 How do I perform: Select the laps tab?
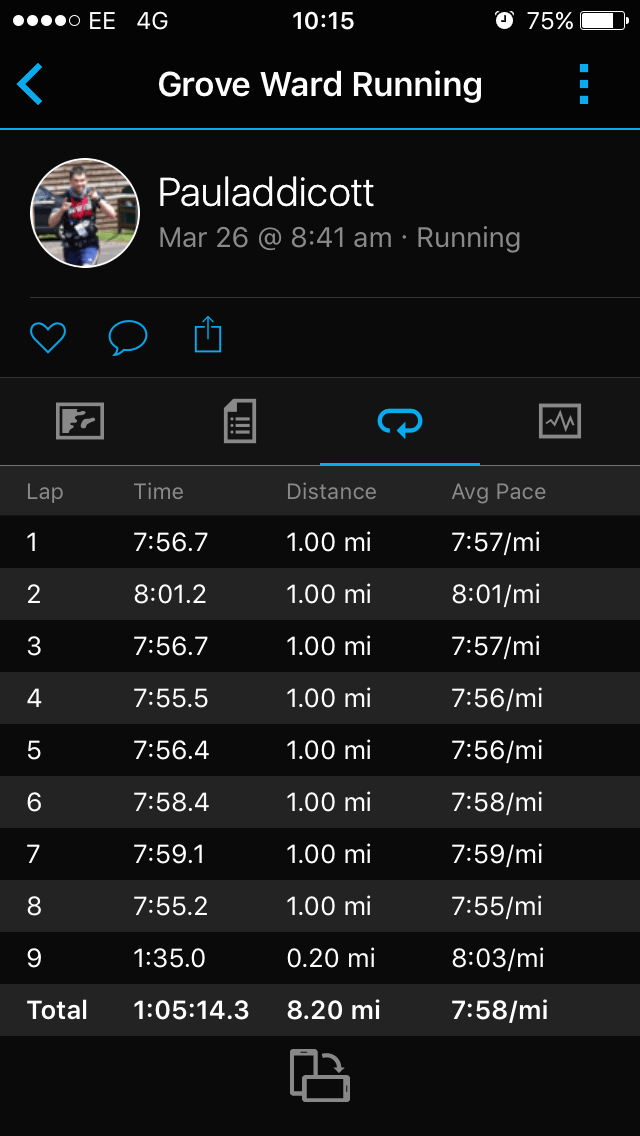tap(400, 422)
